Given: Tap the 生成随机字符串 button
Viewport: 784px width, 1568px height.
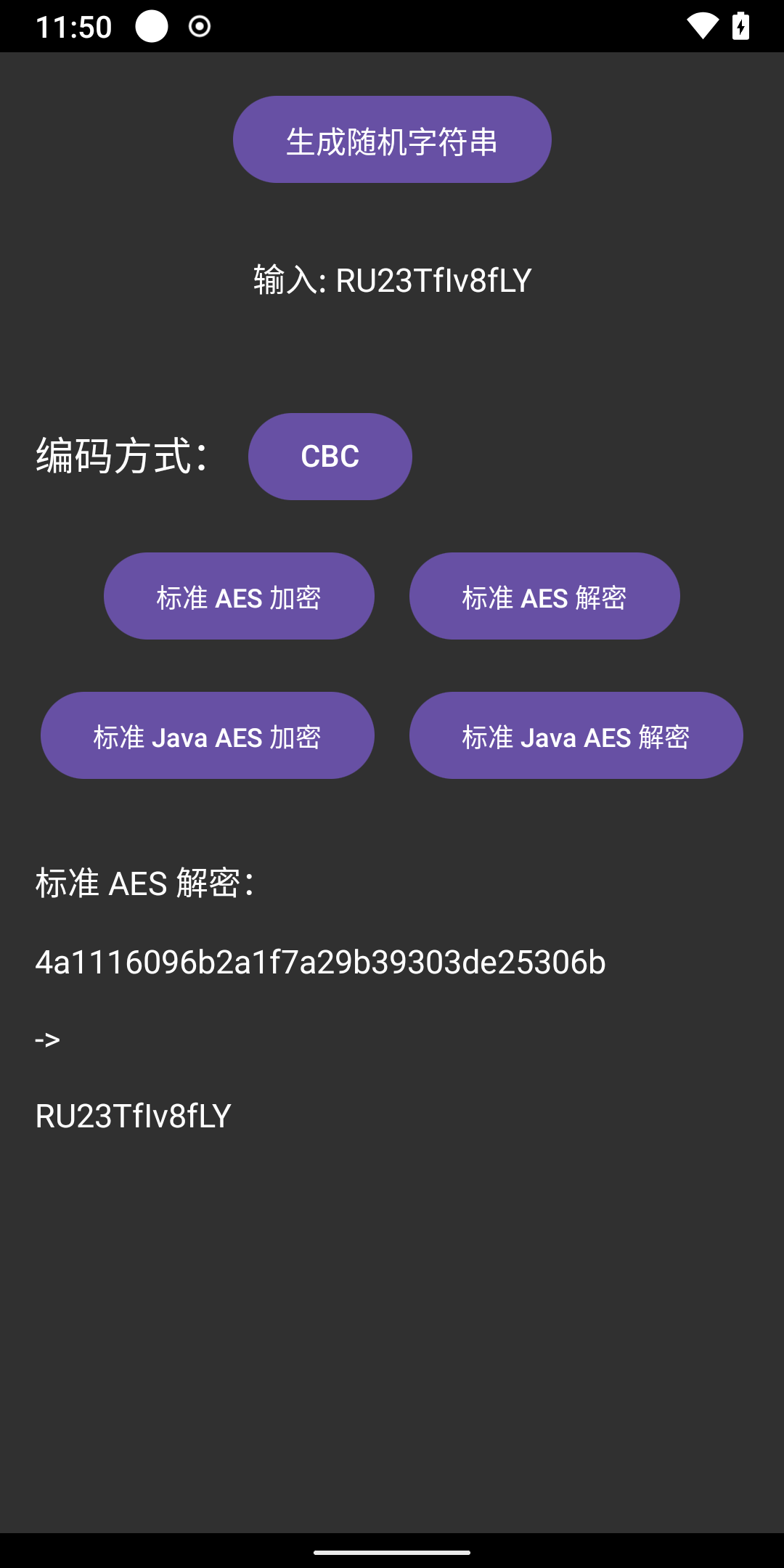Looking at the screenshot, I should (x=392, y=139).
